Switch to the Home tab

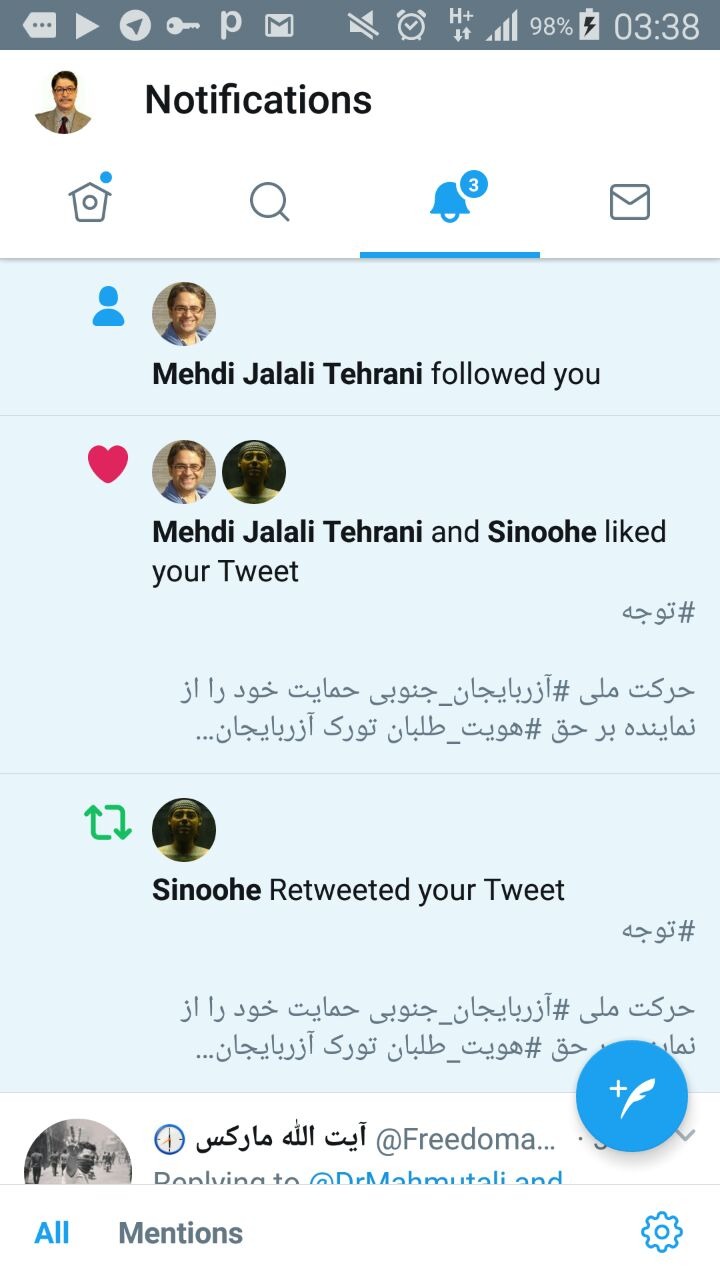[x=90, y=201]
